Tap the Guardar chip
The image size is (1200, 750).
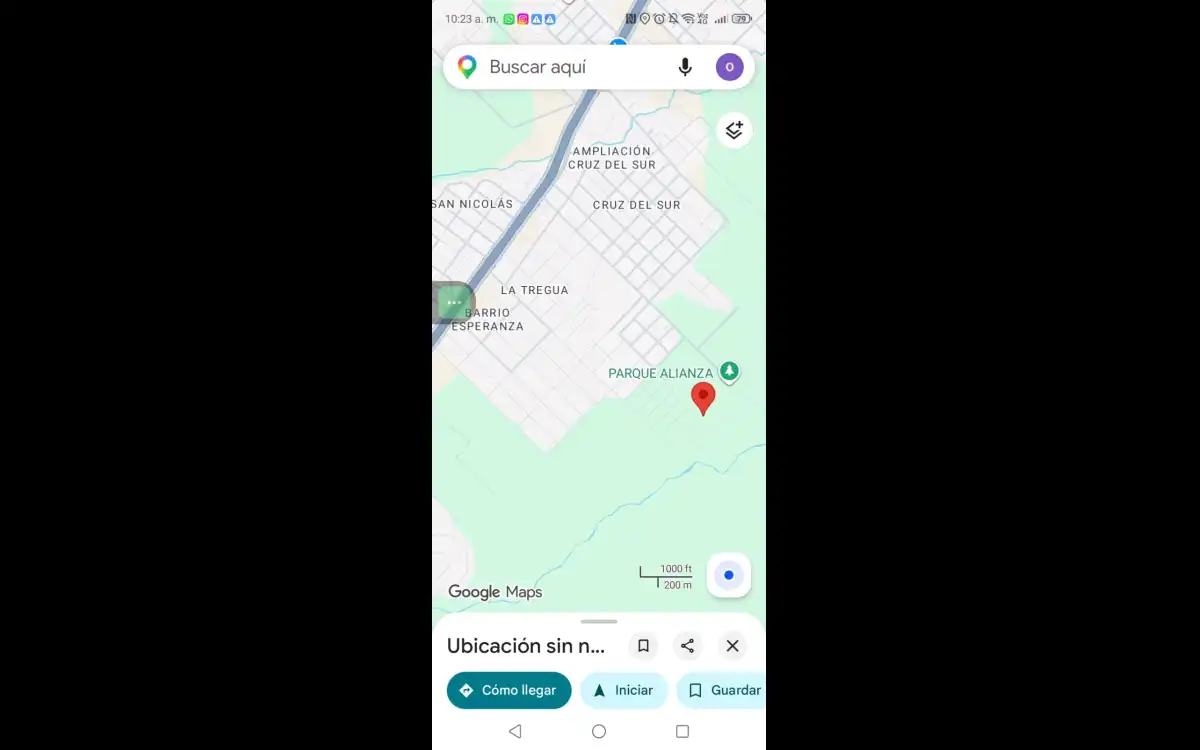tap(724, 690)
